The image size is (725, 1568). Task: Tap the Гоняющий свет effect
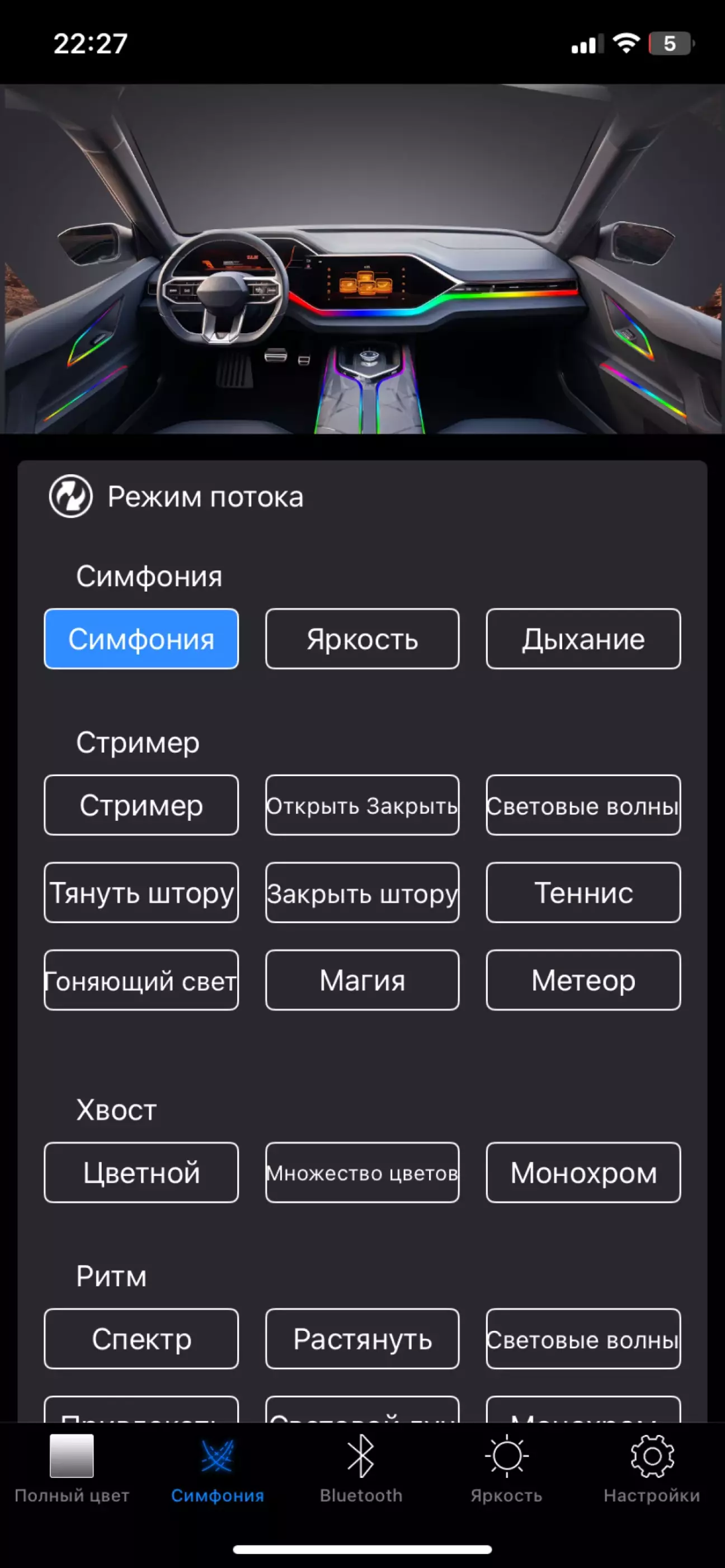coord(141,980)
